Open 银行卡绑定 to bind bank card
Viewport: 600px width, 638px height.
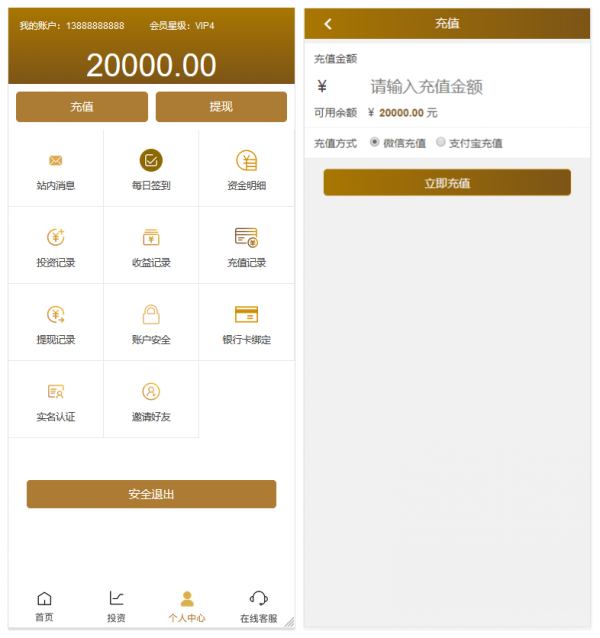point(246,323)
